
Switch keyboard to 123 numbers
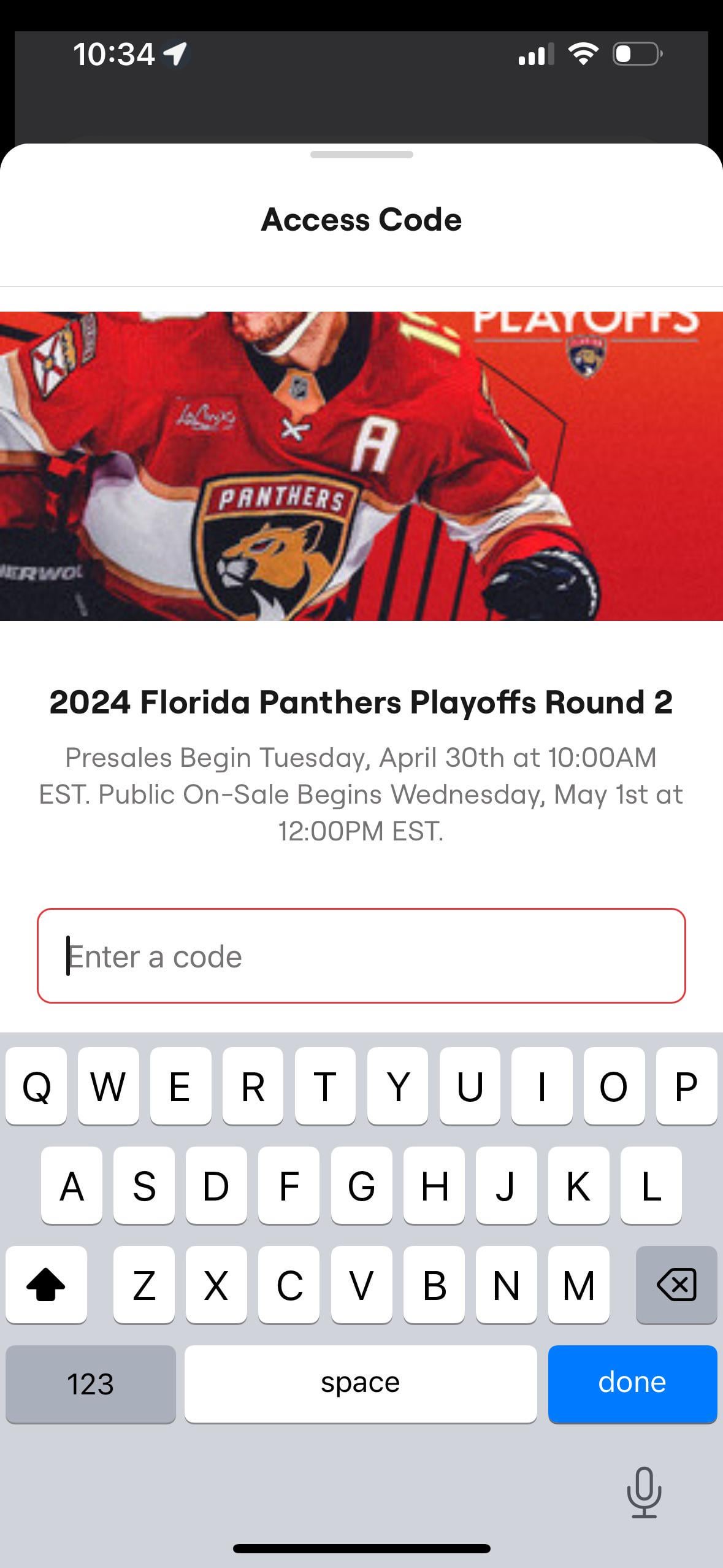(91, 1383)
